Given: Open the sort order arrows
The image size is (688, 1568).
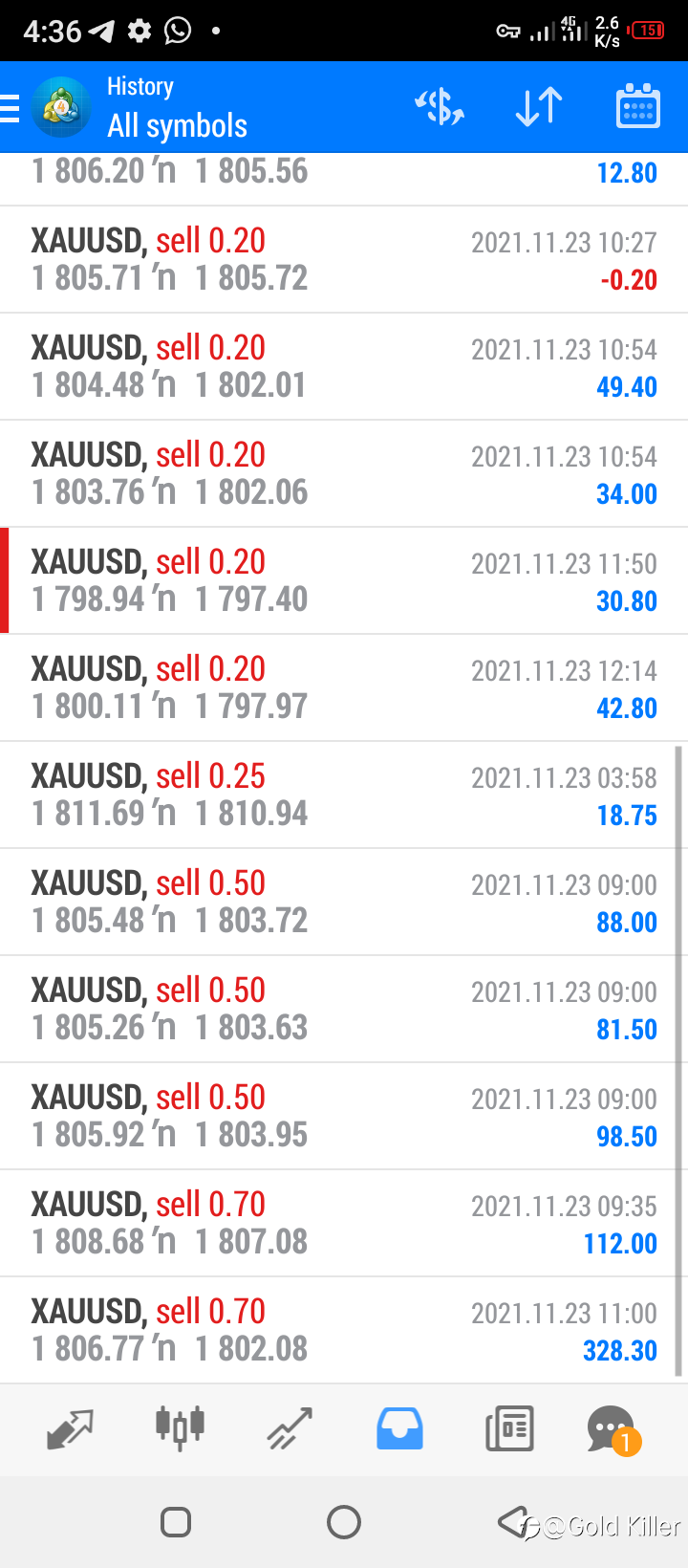Looking at the screenshot, I should click(x=539, y=107).
